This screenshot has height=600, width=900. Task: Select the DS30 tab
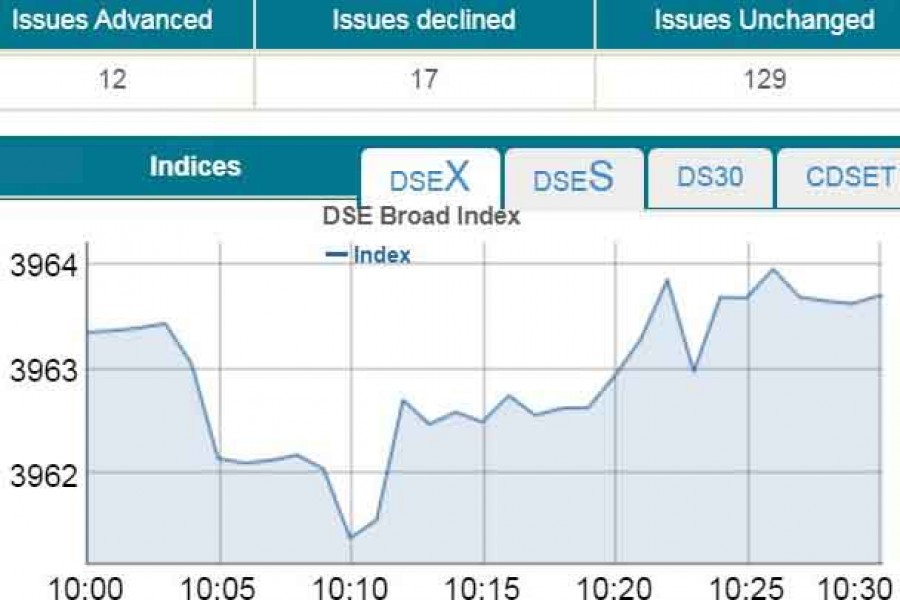(710, 178)
